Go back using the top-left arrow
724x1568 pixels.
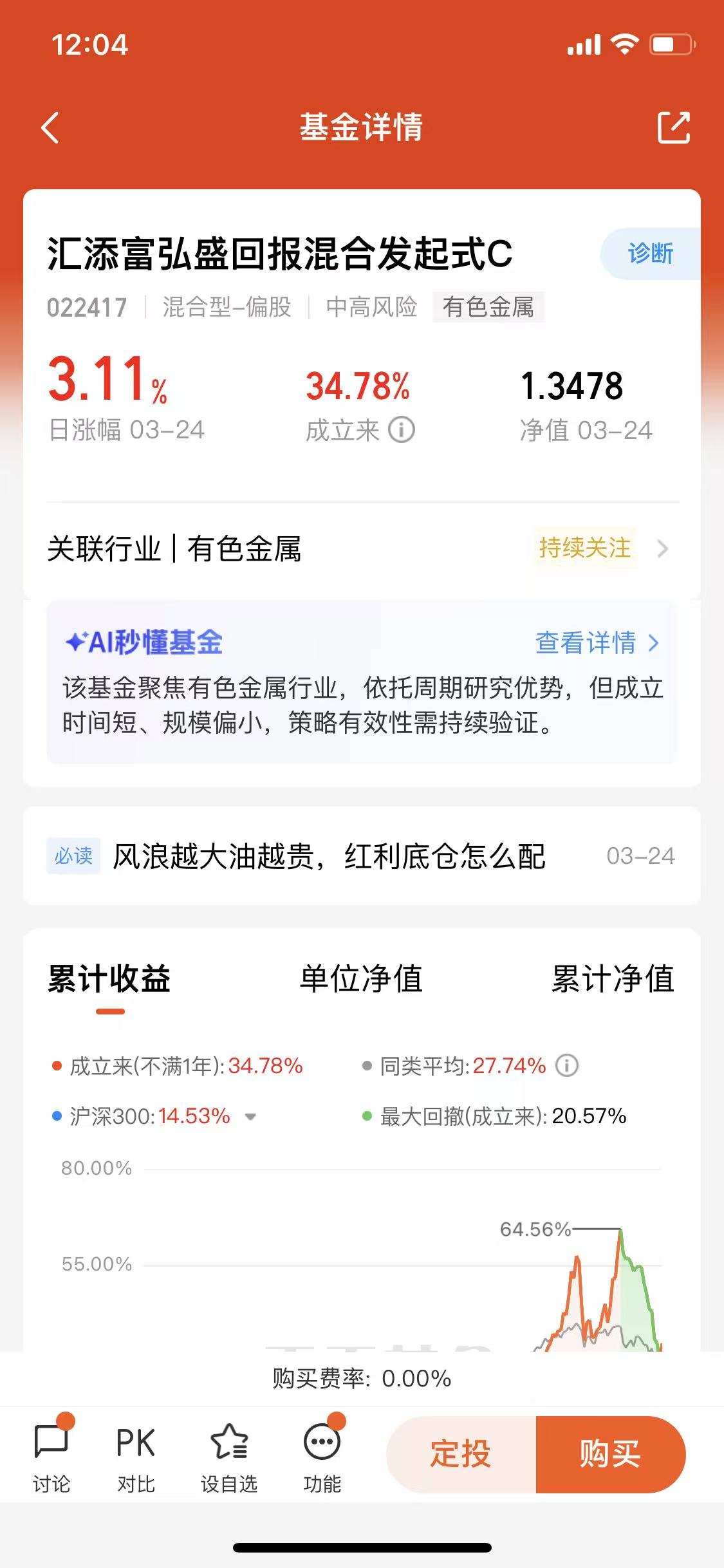50,127
